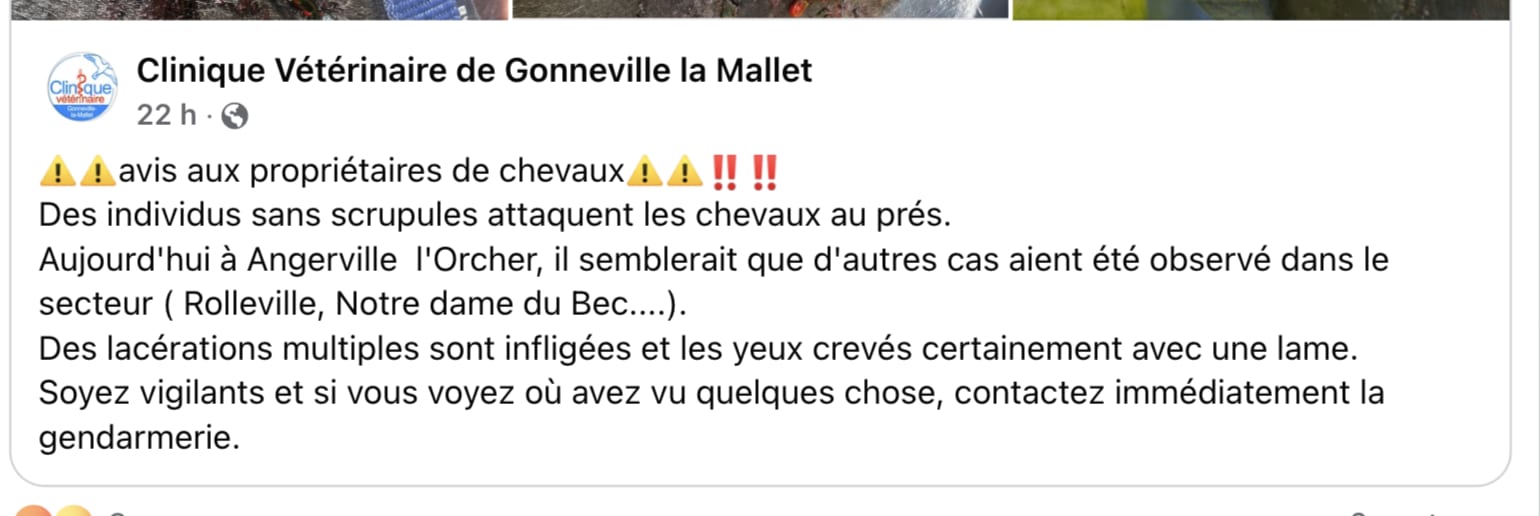1540x516 pixels.
Task: Open the post via its 22 h timestamp
Action: pos(166,116)
